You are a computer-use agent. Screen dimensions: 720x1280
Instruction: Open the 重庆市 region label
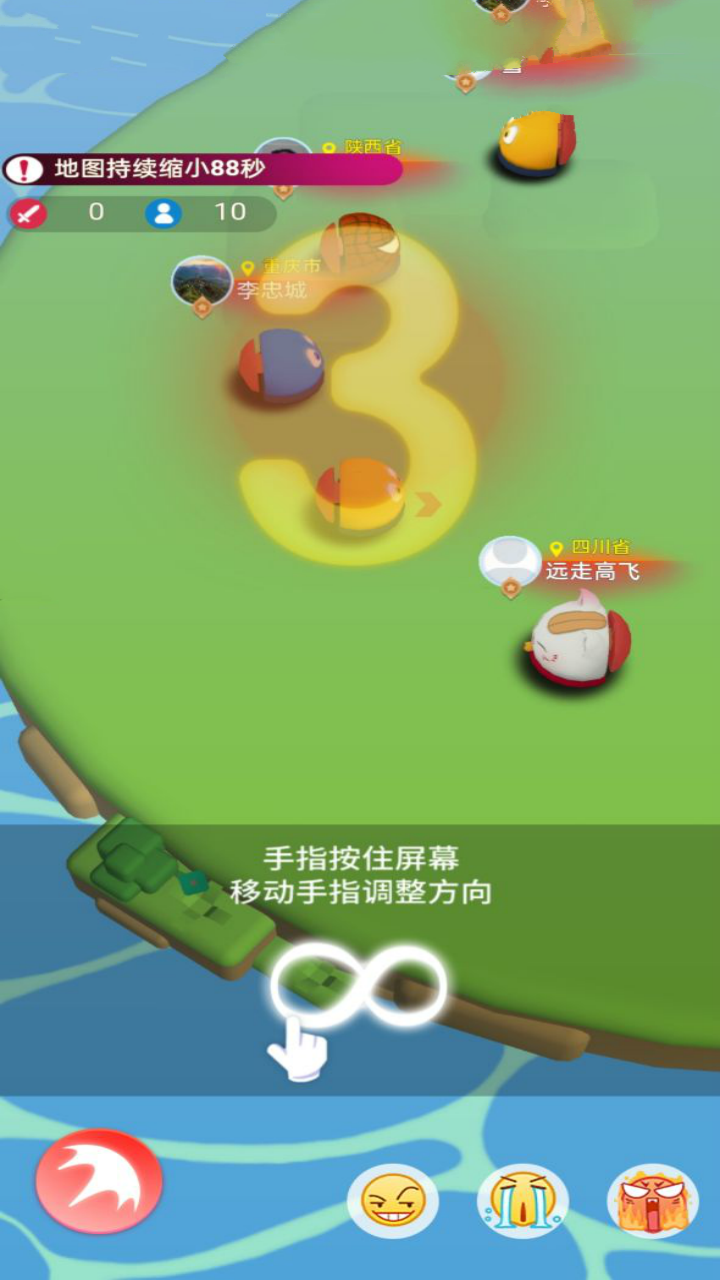coord(289,267)
